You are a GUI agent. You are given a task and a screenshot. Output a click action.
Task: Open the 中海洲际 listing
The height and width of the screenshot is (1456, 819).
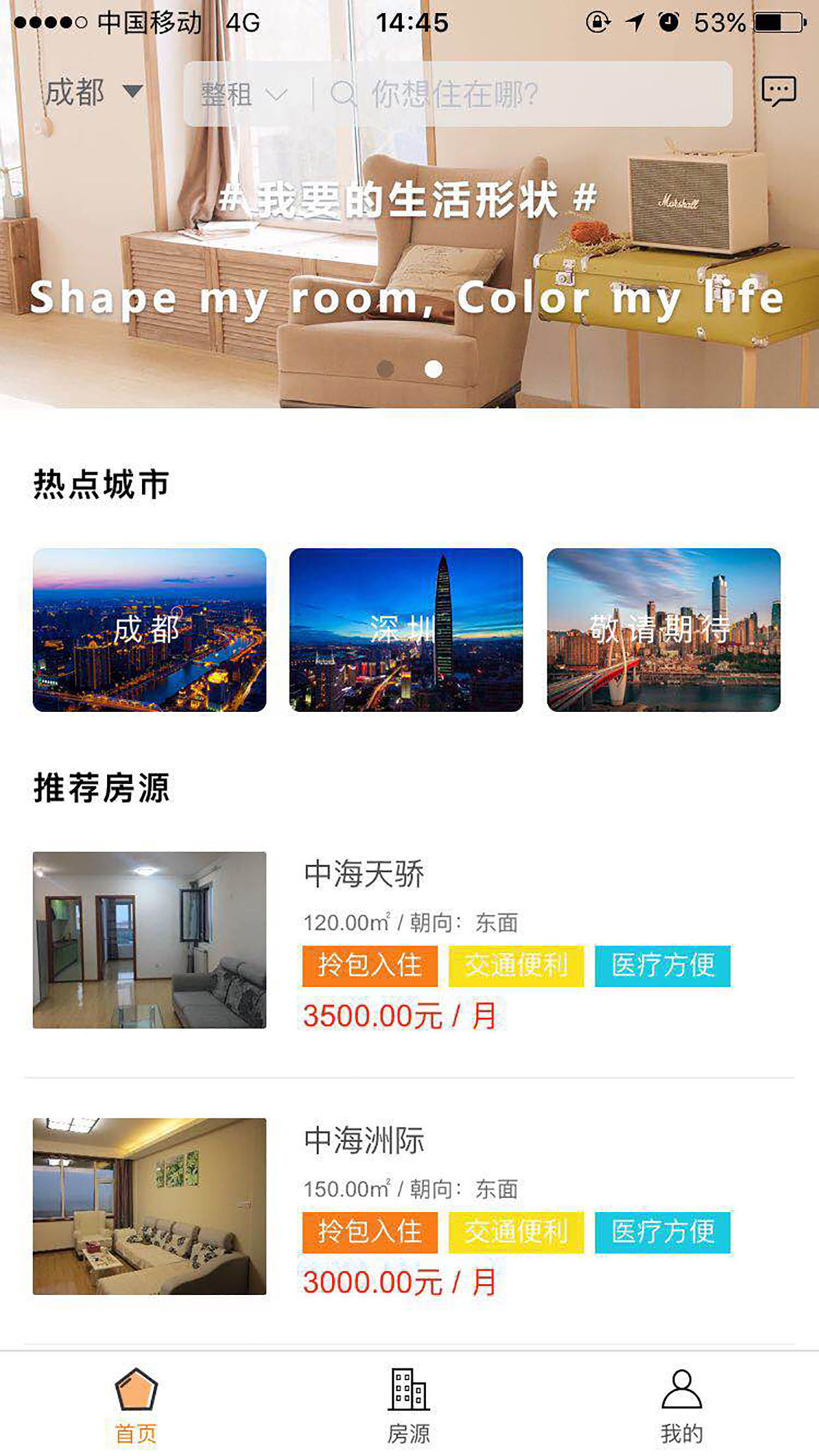409,1206
